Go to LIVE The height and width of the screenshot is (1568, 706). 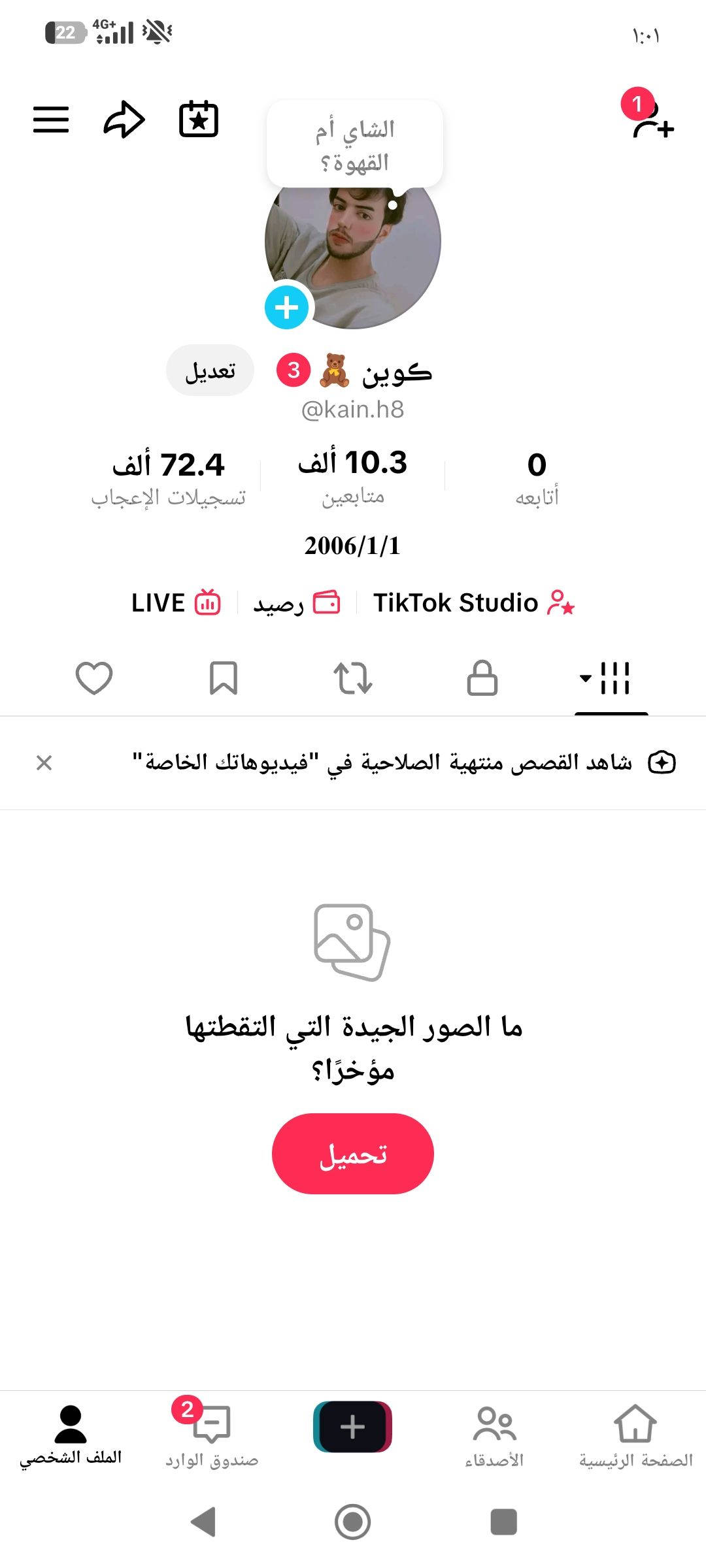[x=175, y=602]
